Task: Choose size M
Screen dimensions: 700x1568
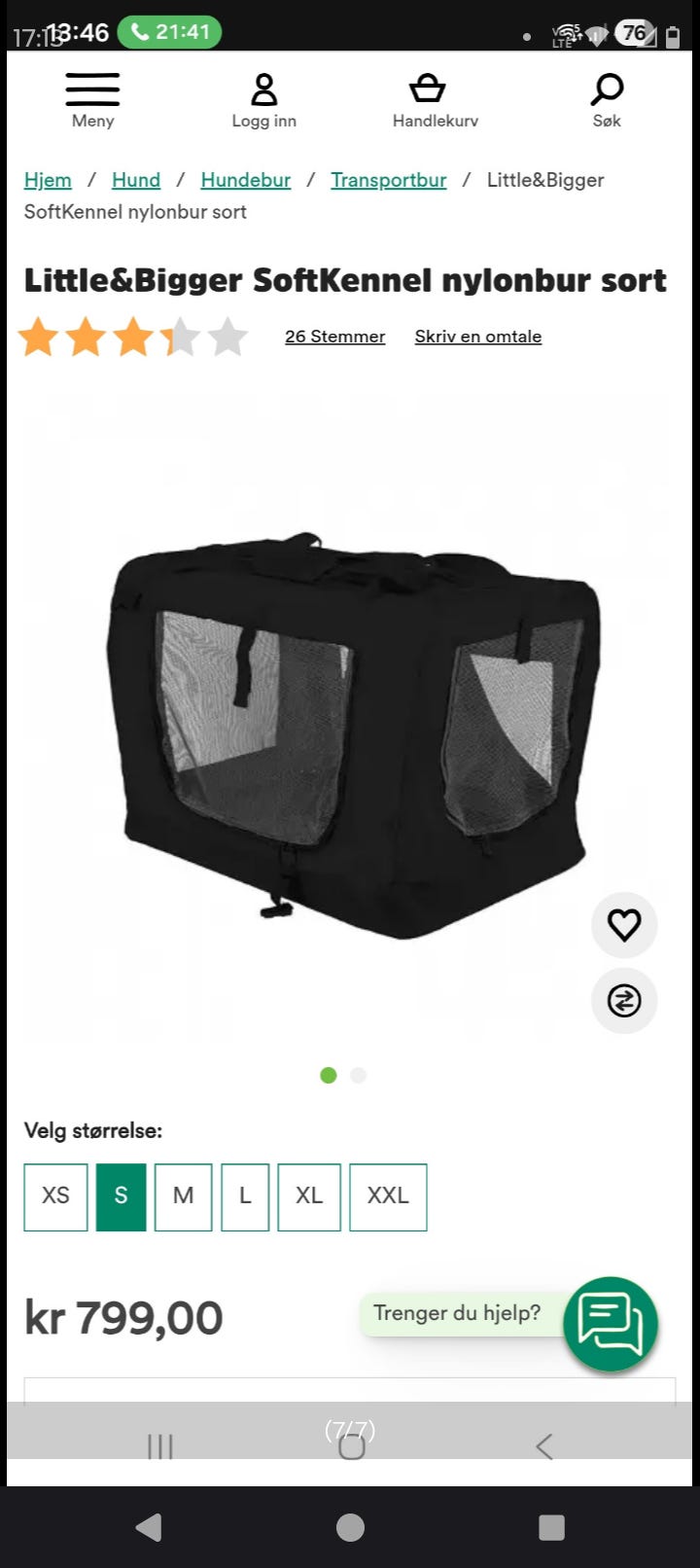Action: pyautogui.click(x=183, y=1196)
